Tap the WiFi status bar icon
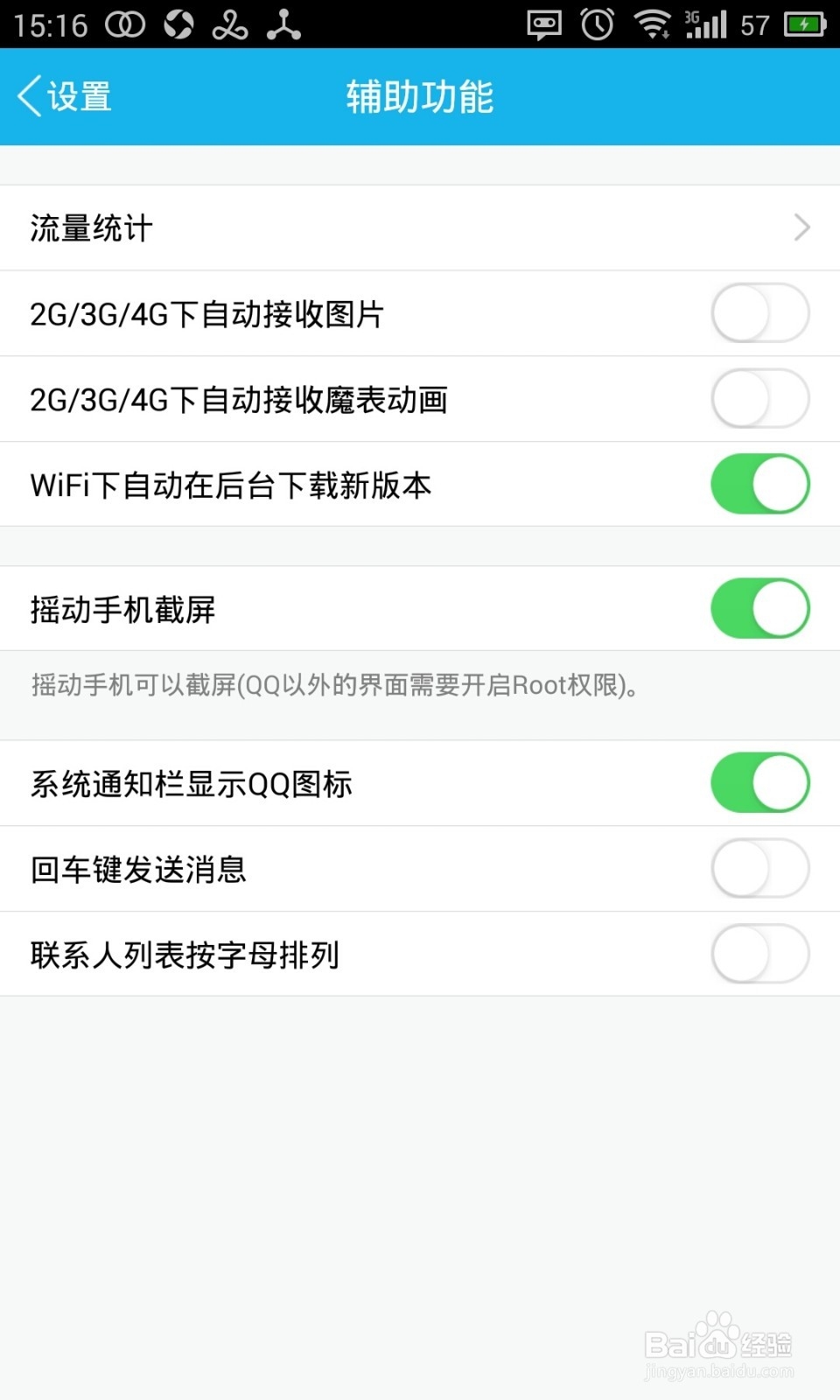The height and width of the screenshot is (1400, 840). (x=652, y=25)
